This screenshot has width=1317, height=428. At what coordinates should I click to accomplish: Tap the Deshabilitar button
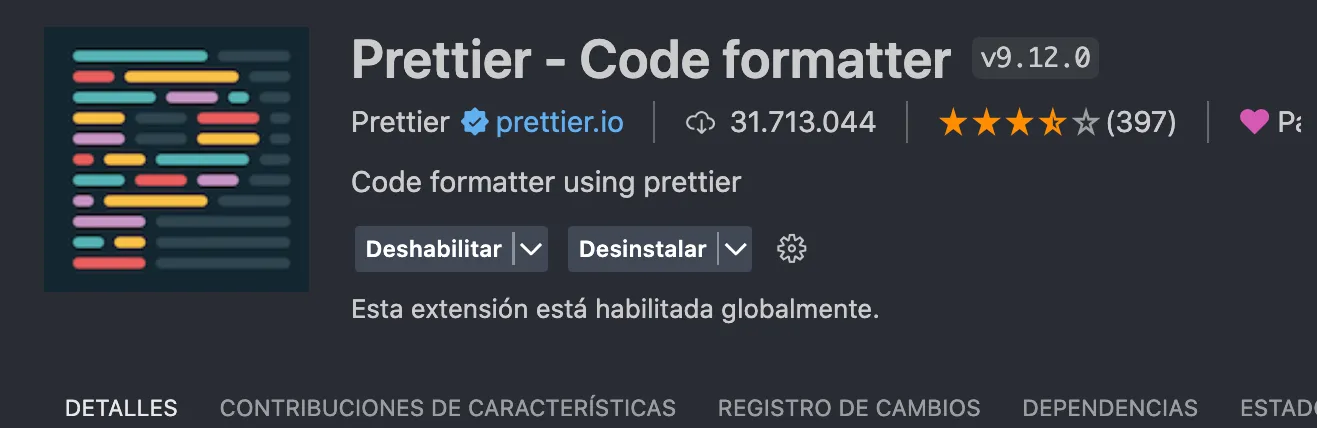tap(433, 249)
